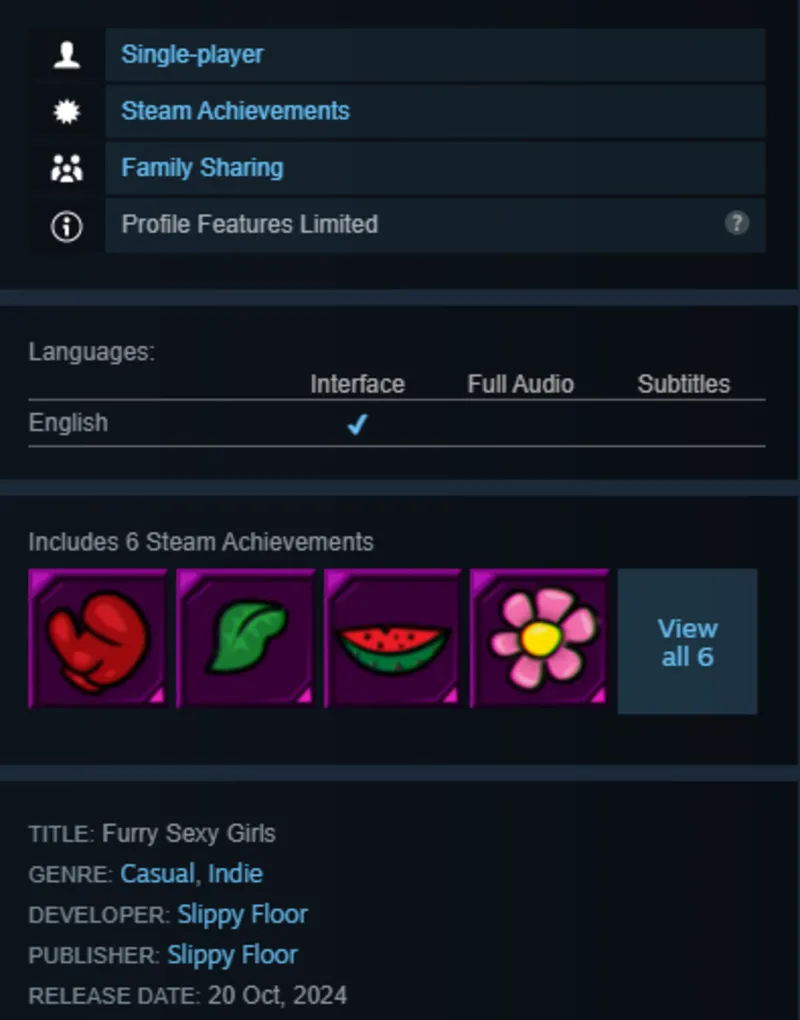This screenshot has height=1020, width=800.
Task: Open the Single-player feature link
Action: [x=192, y=54]
